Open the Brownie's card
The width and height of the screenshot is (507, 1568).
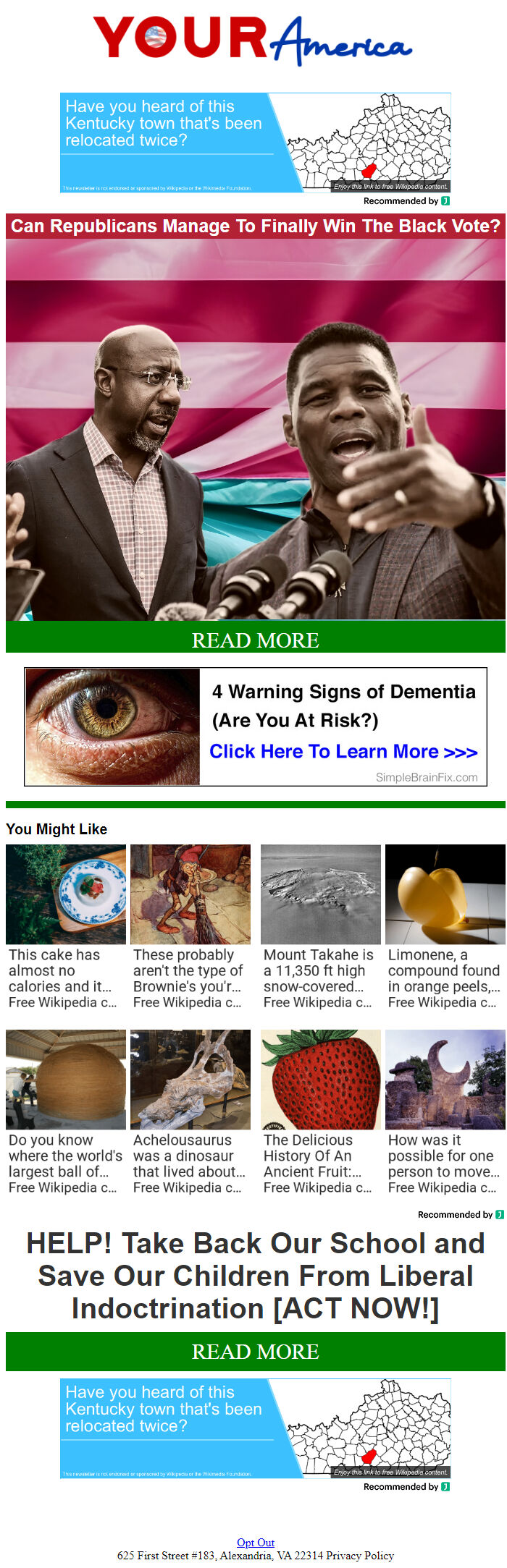tap(190, 926)
